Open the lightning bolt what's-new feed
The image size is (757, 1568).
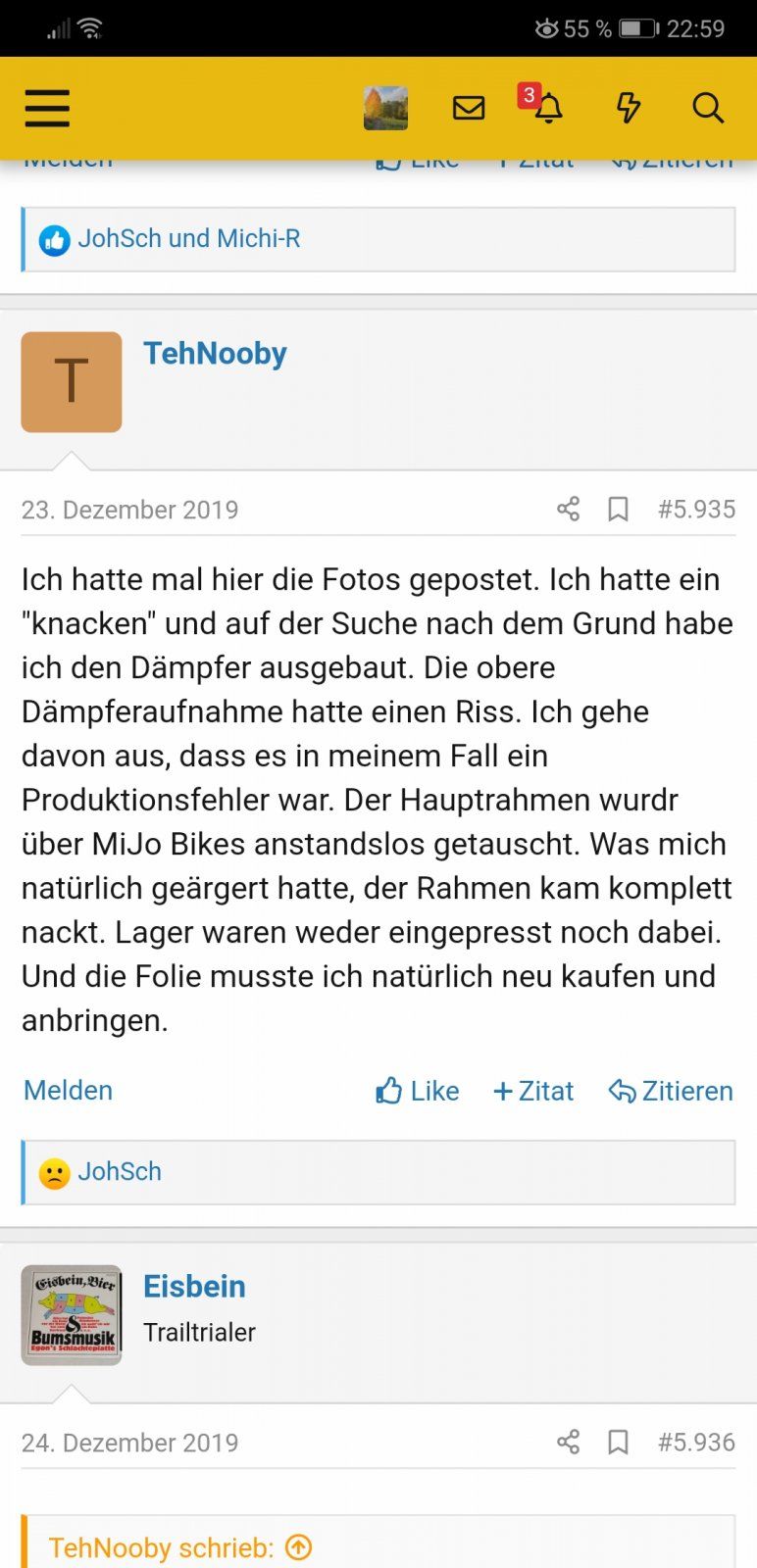(629, 108)
